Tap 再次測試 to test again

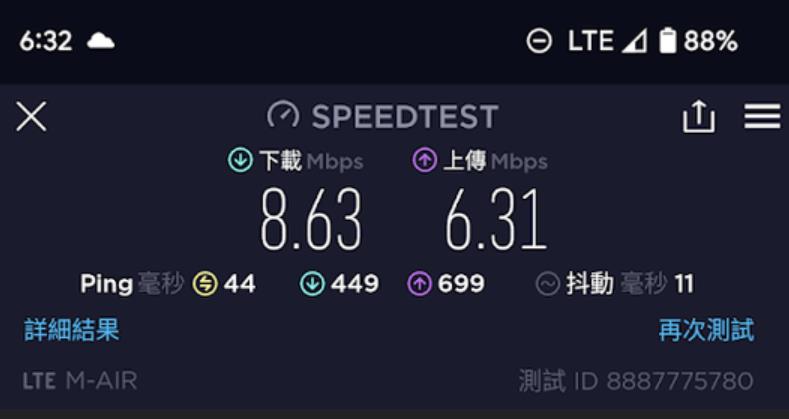point(706,330)
